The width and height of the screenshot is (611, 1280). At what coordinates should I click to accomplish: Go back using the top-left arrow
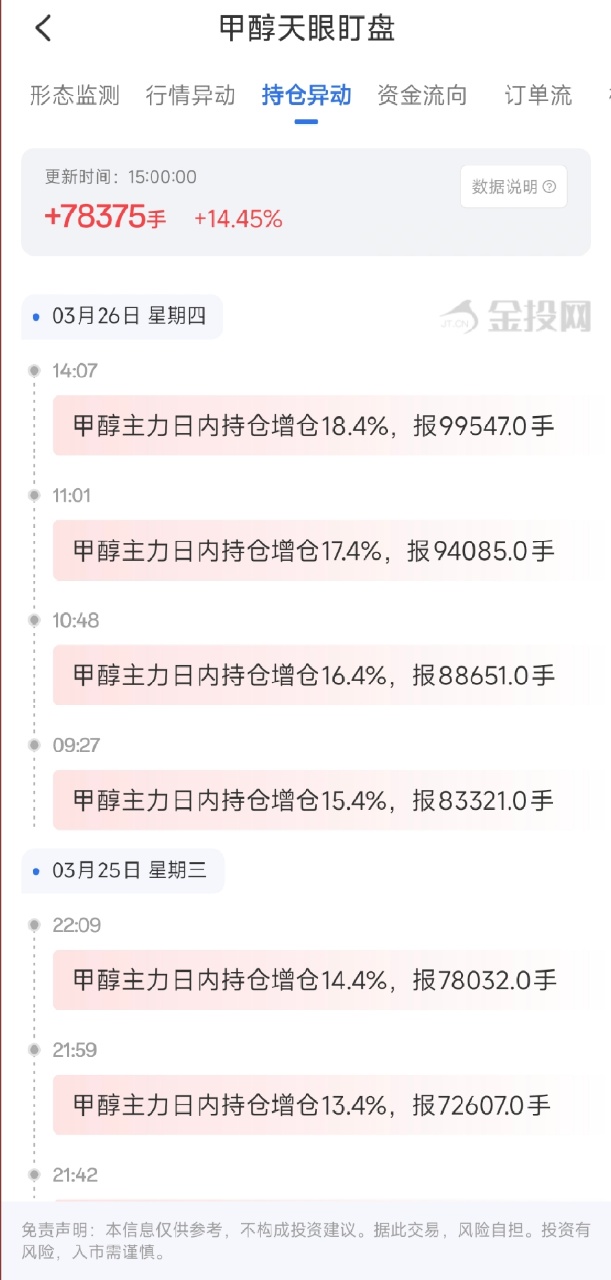pyautogui.click(x=43, y=28)
